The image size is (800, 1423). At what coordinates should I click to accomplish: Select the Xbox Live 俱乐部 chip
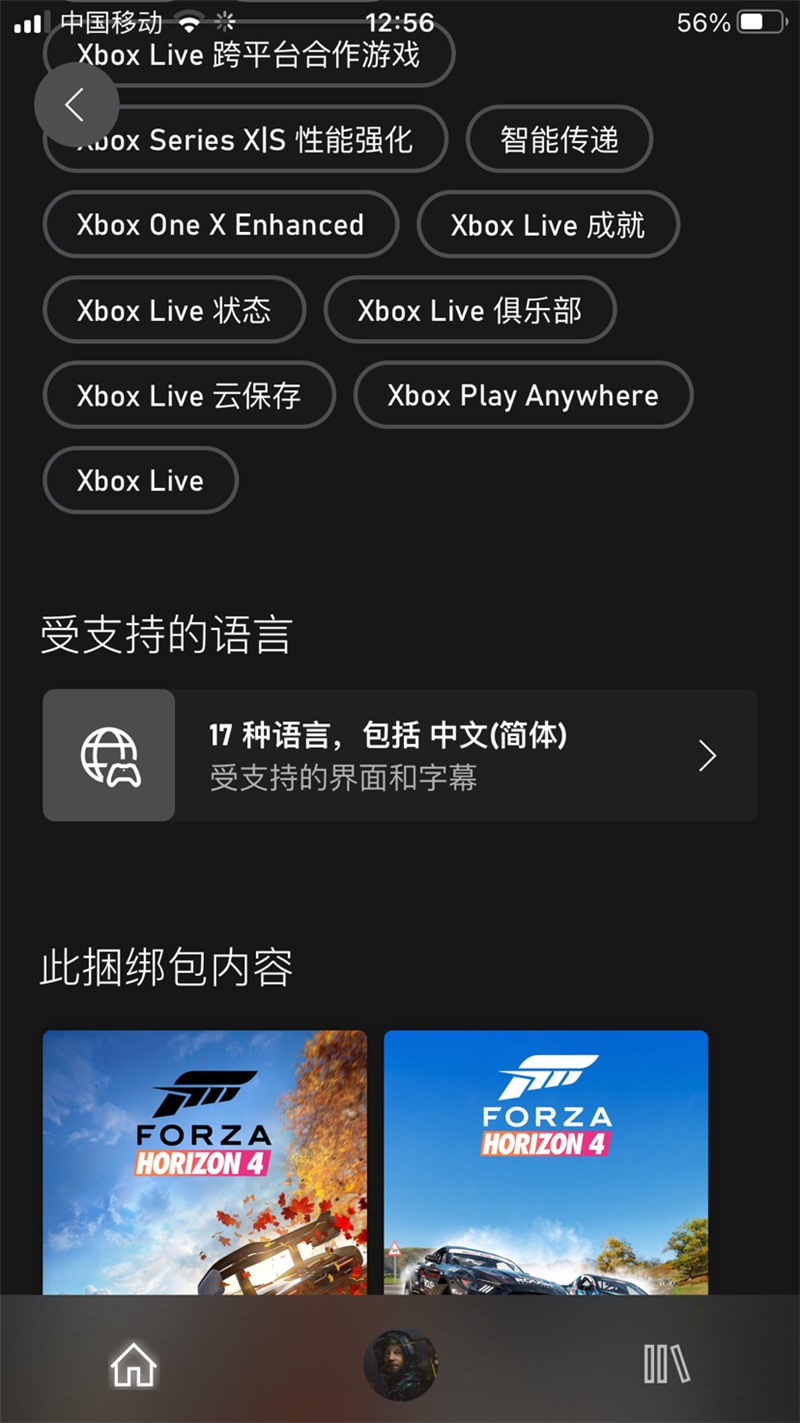(469, 310)
